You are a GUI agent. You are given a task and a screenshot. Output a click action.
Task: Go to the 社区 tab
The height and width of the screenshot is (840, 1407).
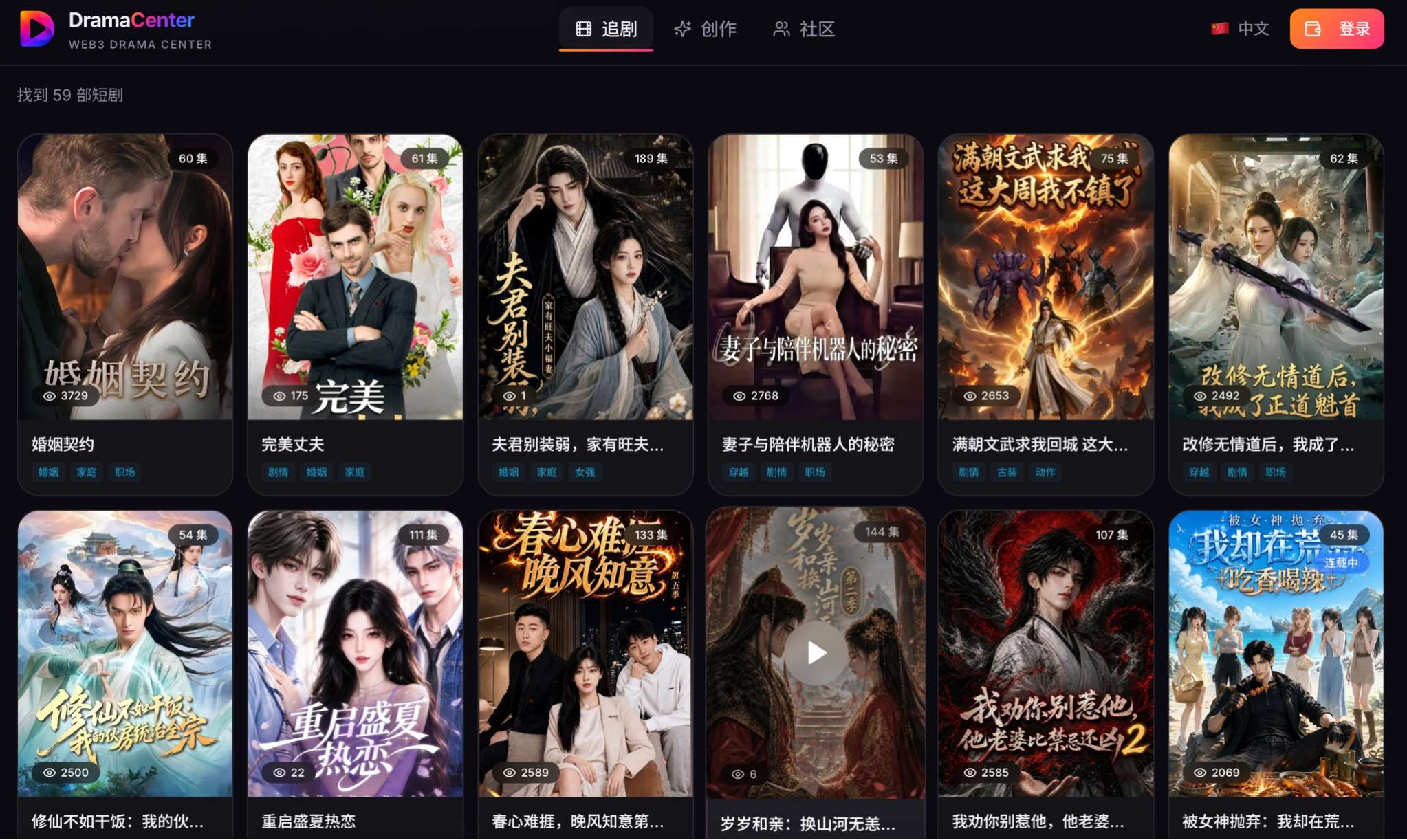[x=804, y=29]
